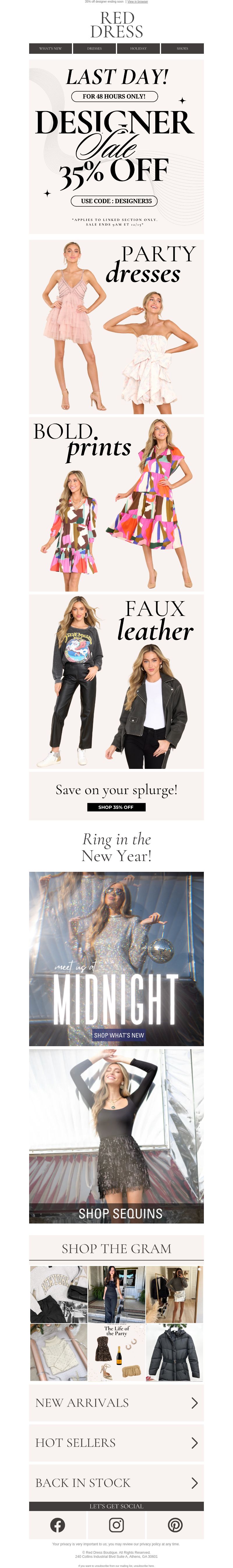The height and width of the screenshot is (1568, 233).
Task: Open the View in browser link
Action: coord(137,2)
